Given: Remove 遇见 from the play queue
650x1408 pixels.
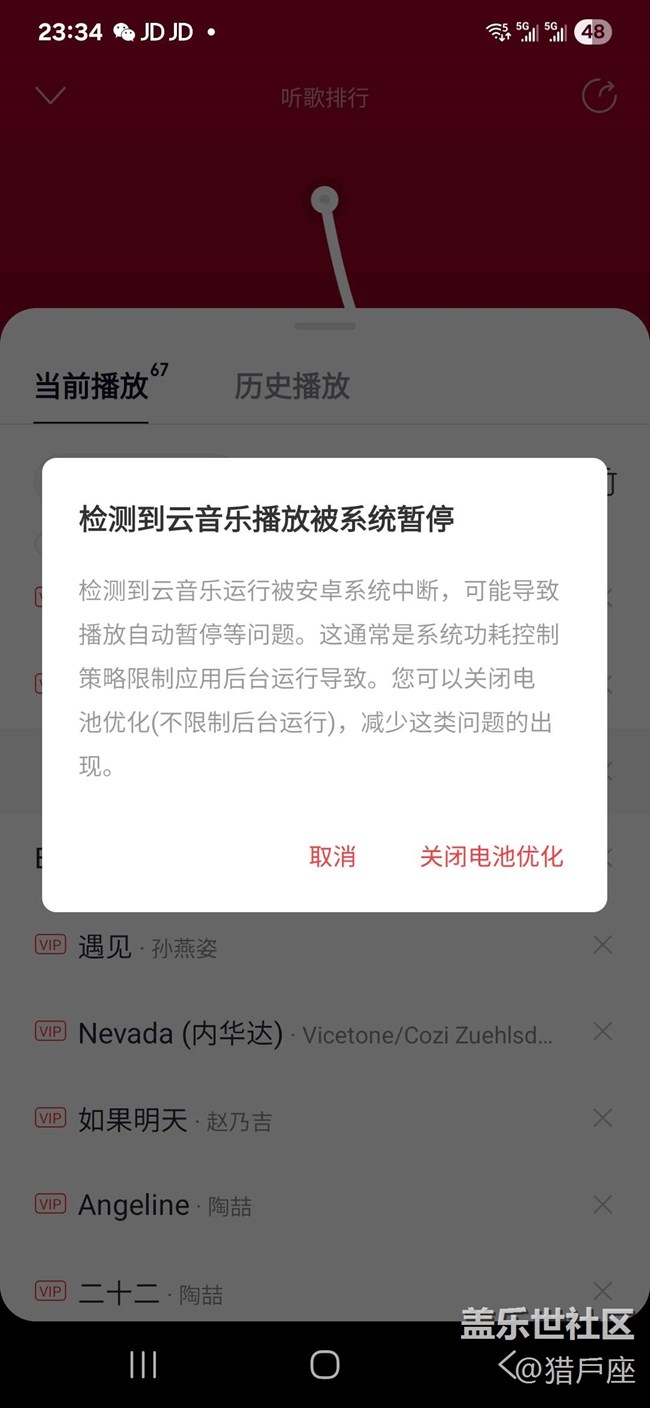Looking at the screenshot, I should [602, 944].
